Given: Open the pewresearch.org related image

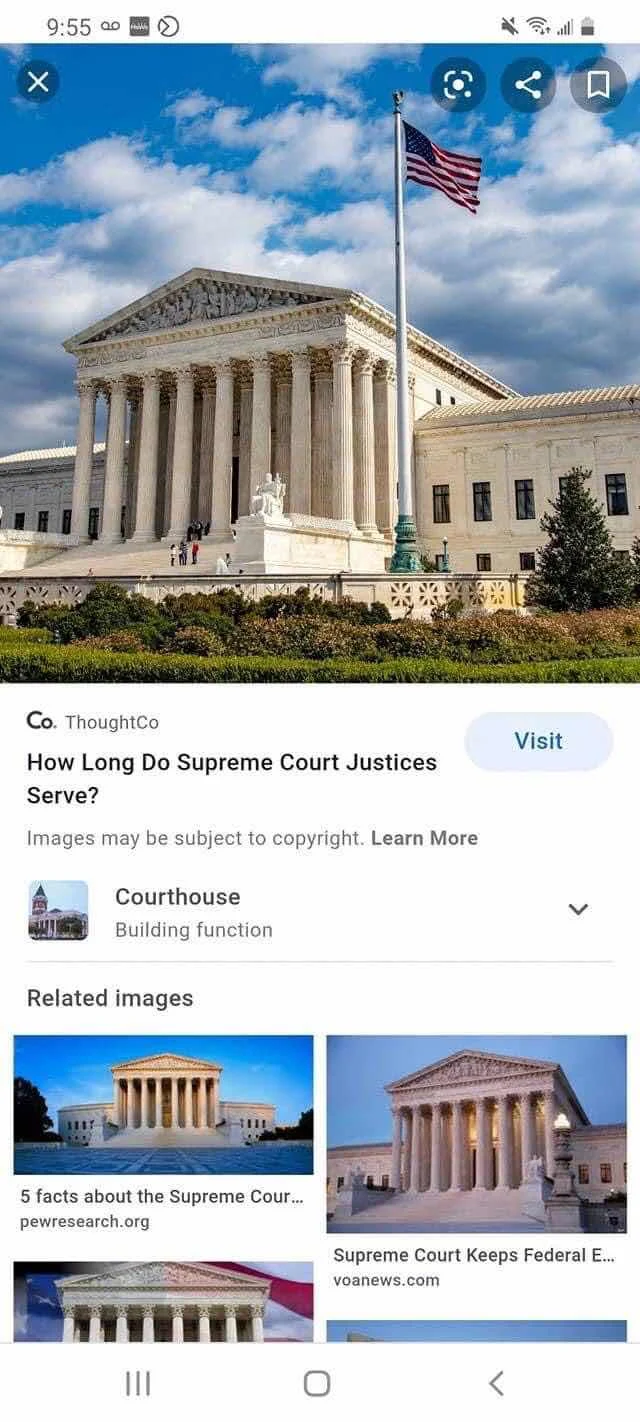Looking at the screenshot, I should (x=163, y=1104).
